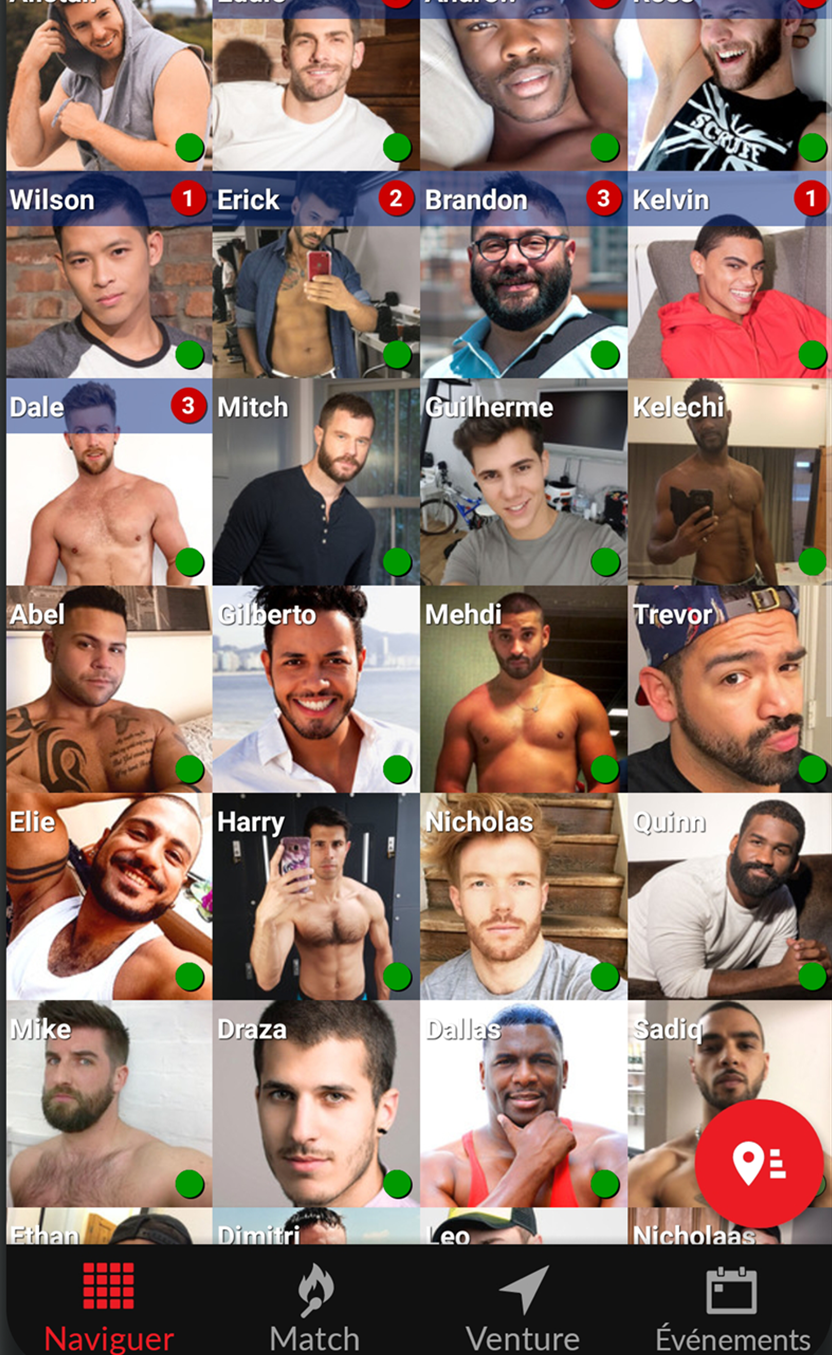View Dale's profile tile

(x=109, y=482)
